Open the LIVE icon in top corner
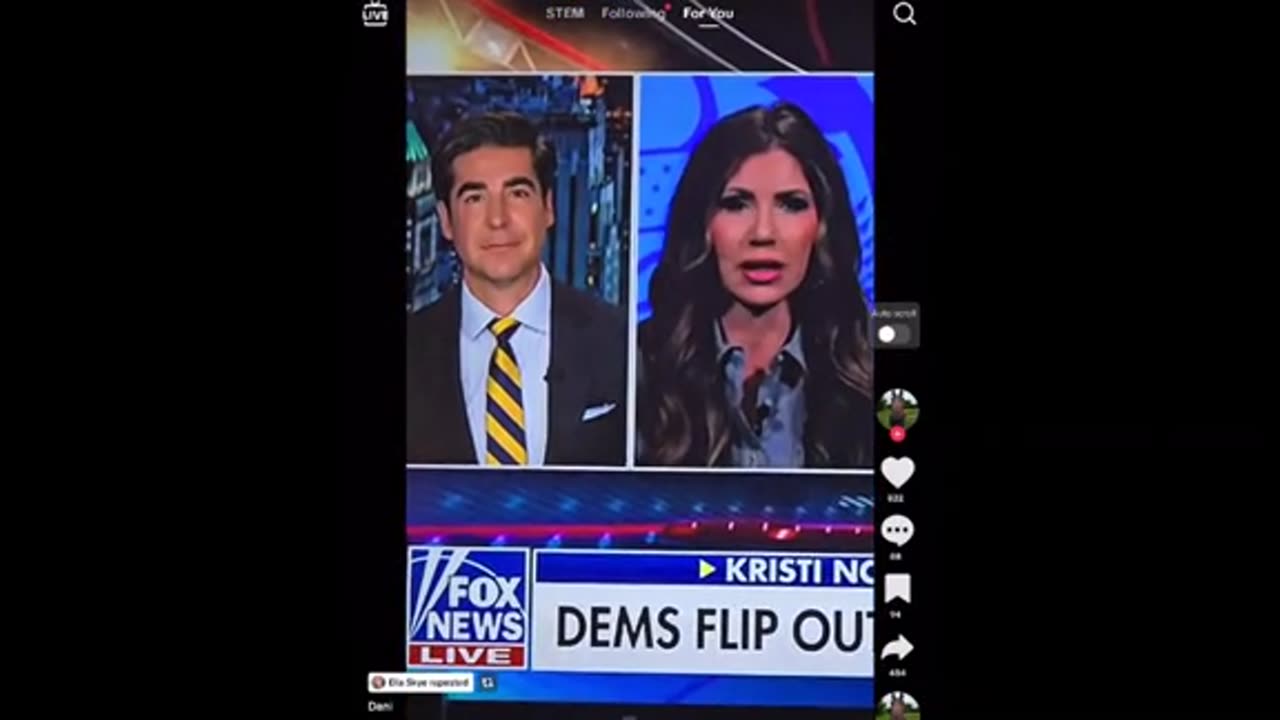Image resolution: width=1280 pixels, height=720 pixels. coord(375,14)
